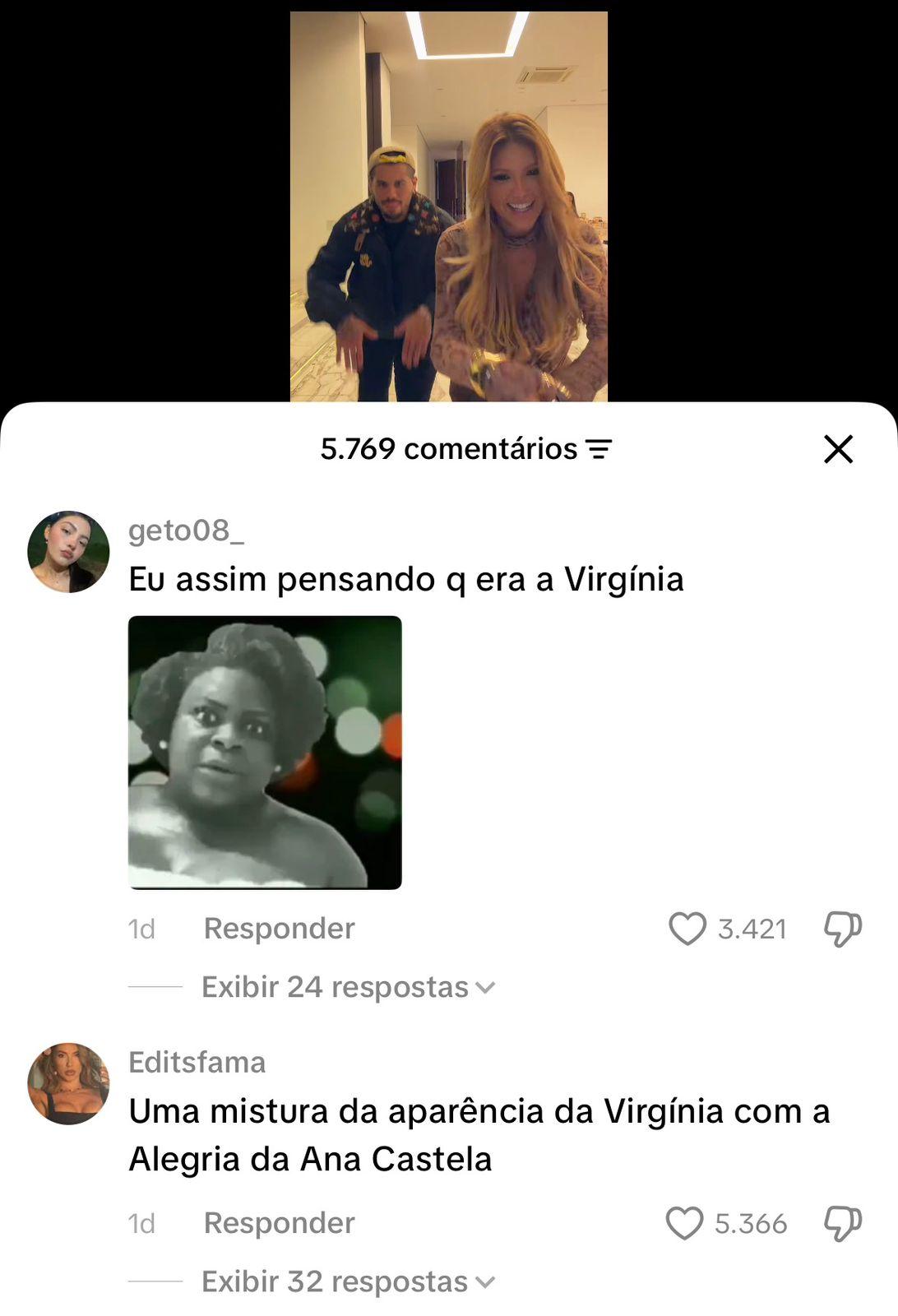Tap Responder on geto08_'s comment

[279, 929]
